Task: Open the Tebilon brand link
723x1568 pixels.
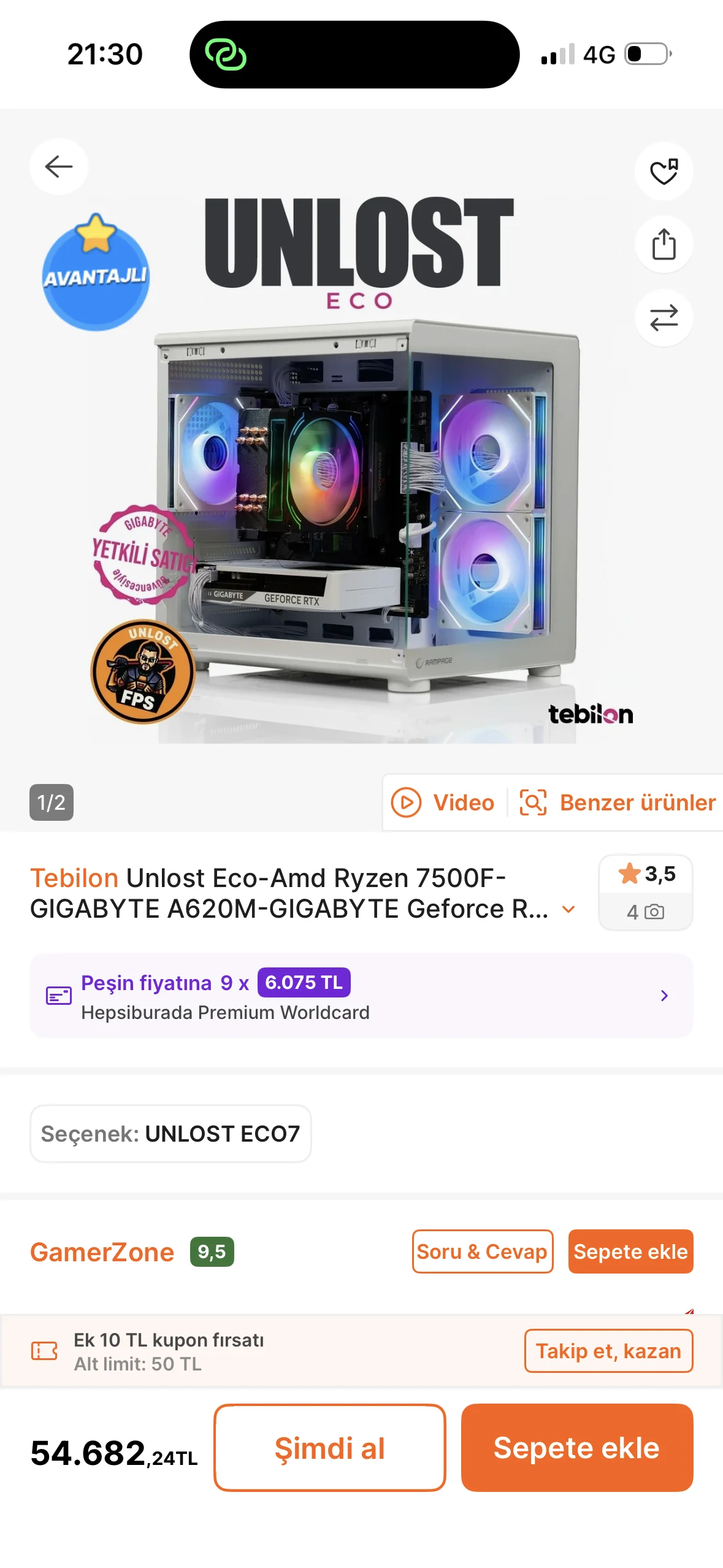Action: click(74, 878)
